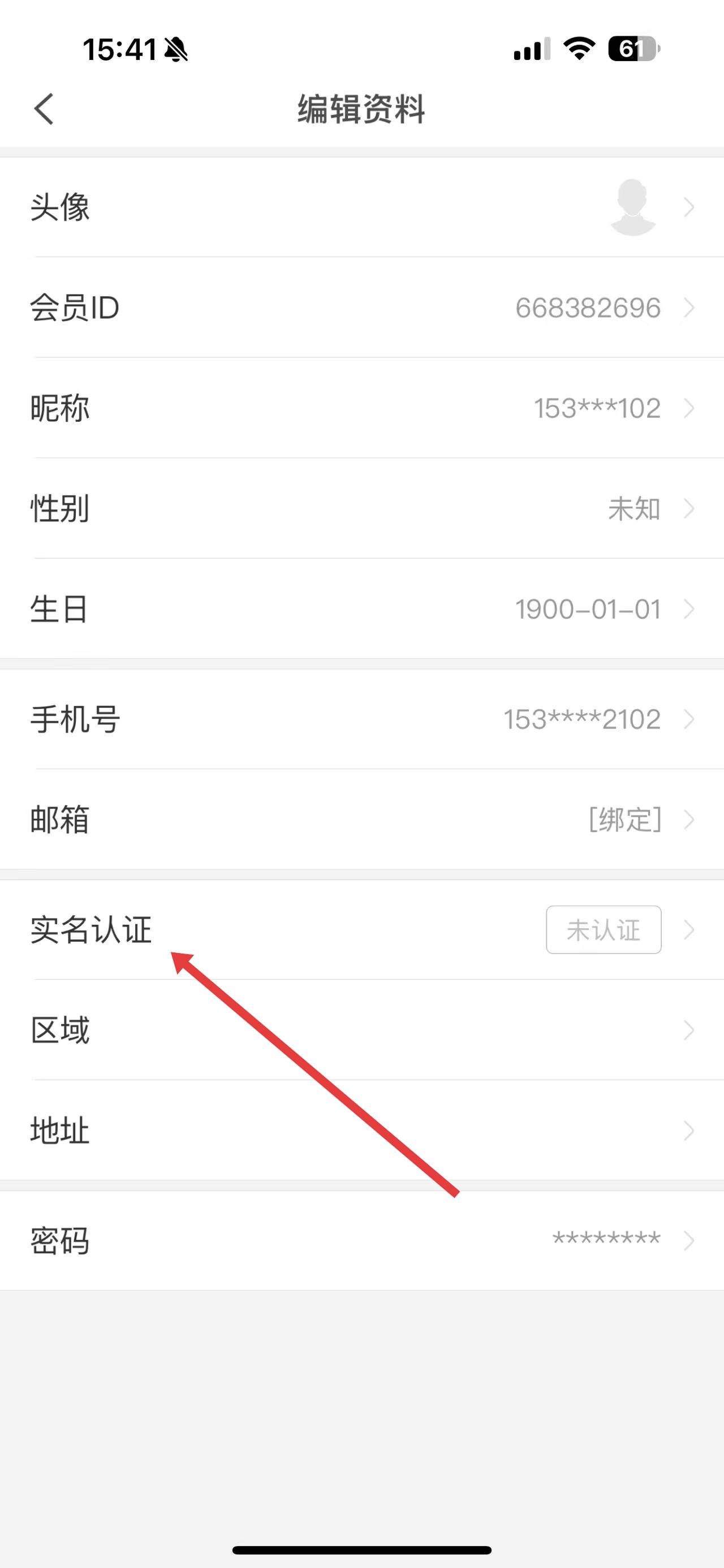The height and width of the screenshot is (1568, 724).
Task: Change the account 密码 password
Action: (x=361, y=1241)
